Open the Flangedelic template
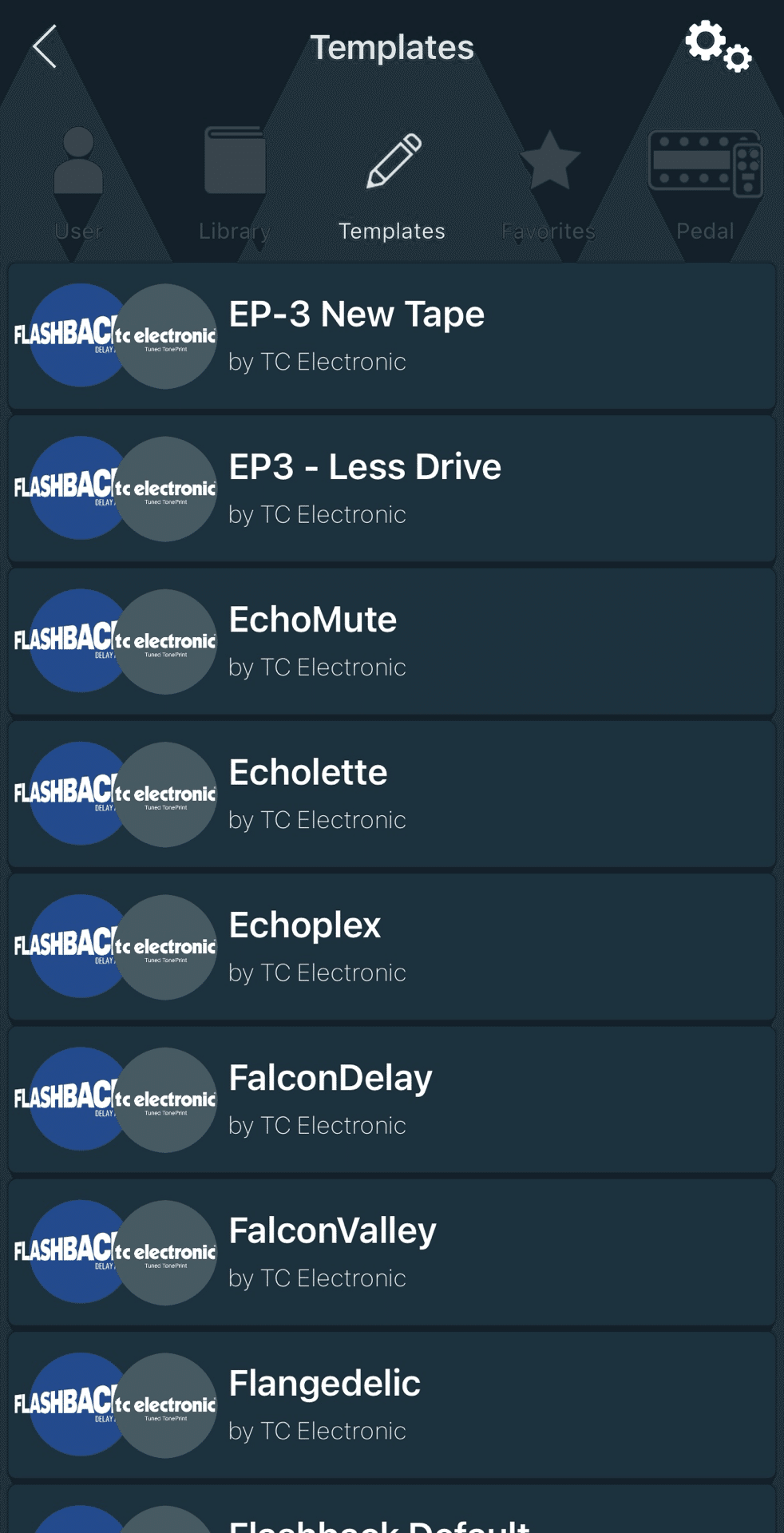 pyautogui.click(x=392, y=1405)
